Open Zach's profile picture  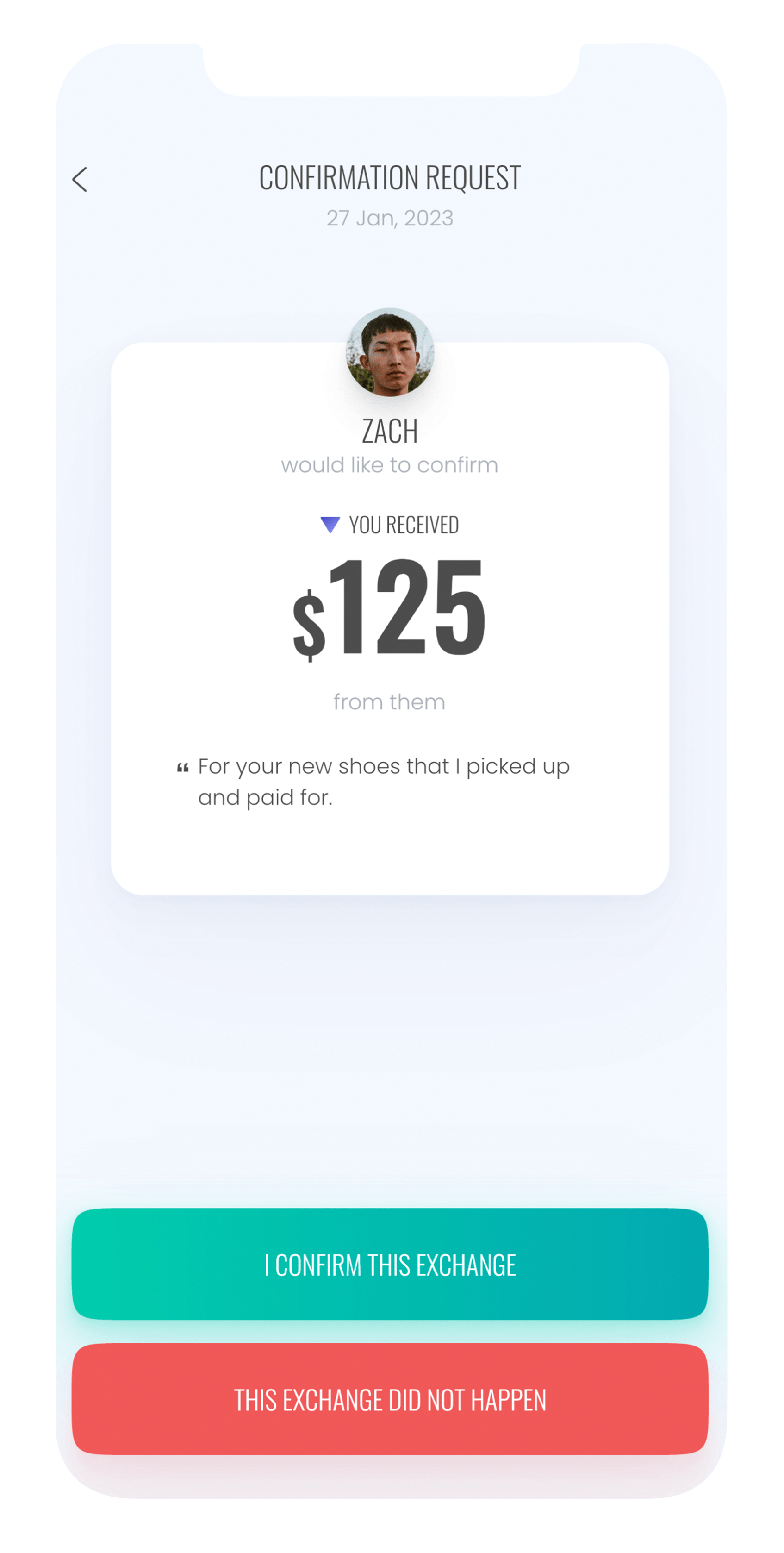(x=390, y=352)
